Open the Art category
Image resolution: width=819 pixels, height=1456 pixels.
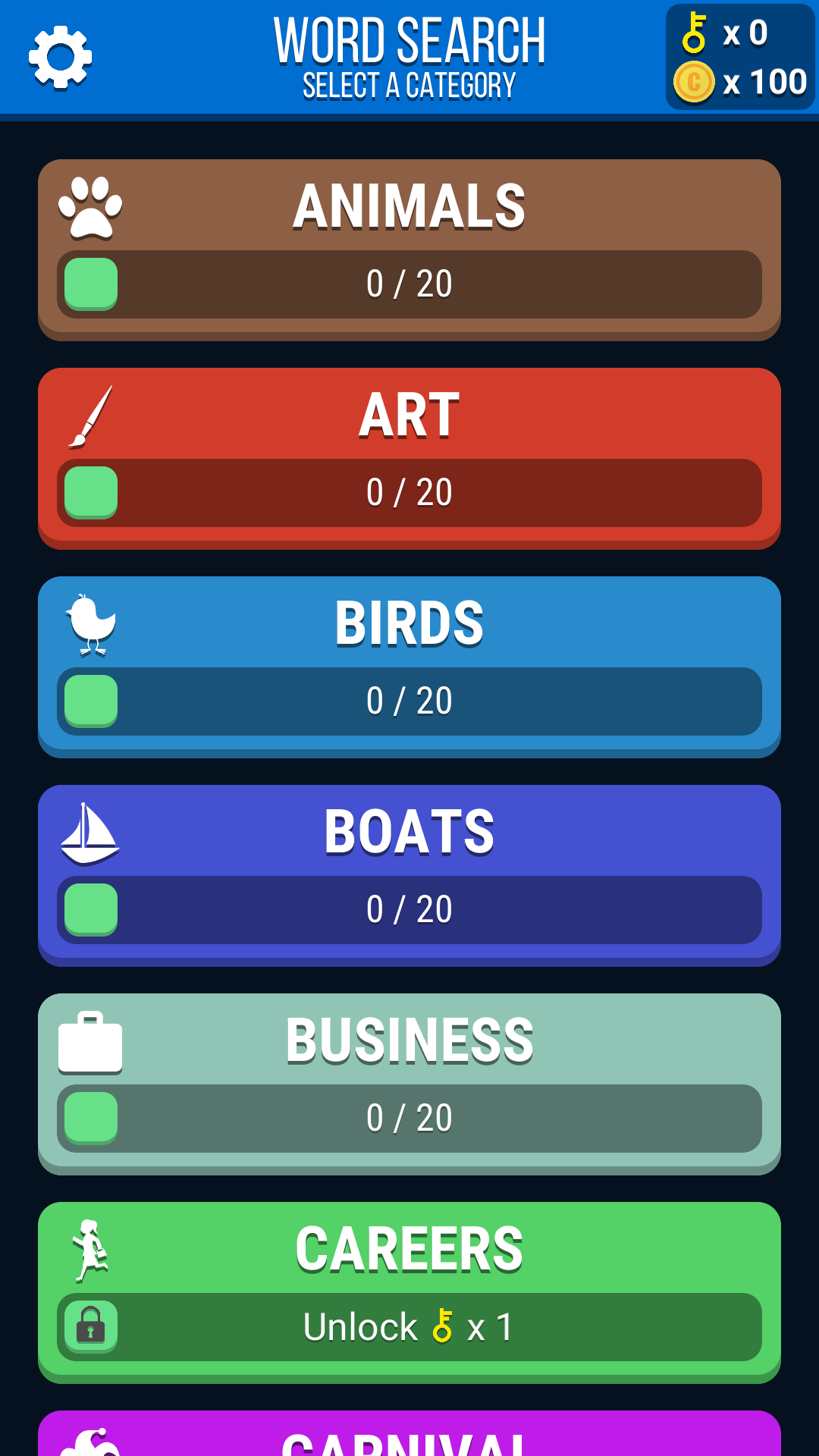pos(409,457)
